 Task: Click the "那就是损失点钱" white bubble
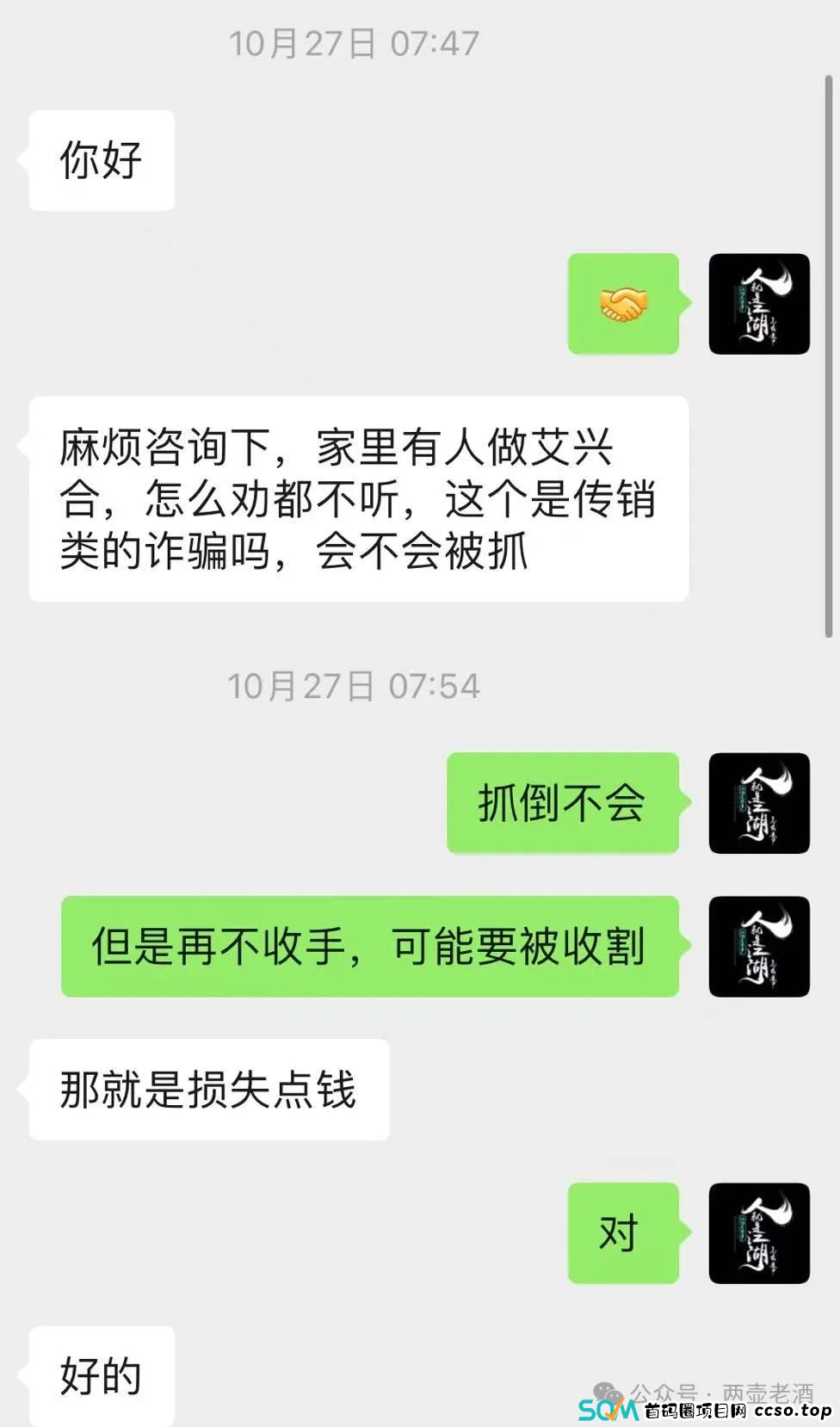pos(208,1090)
